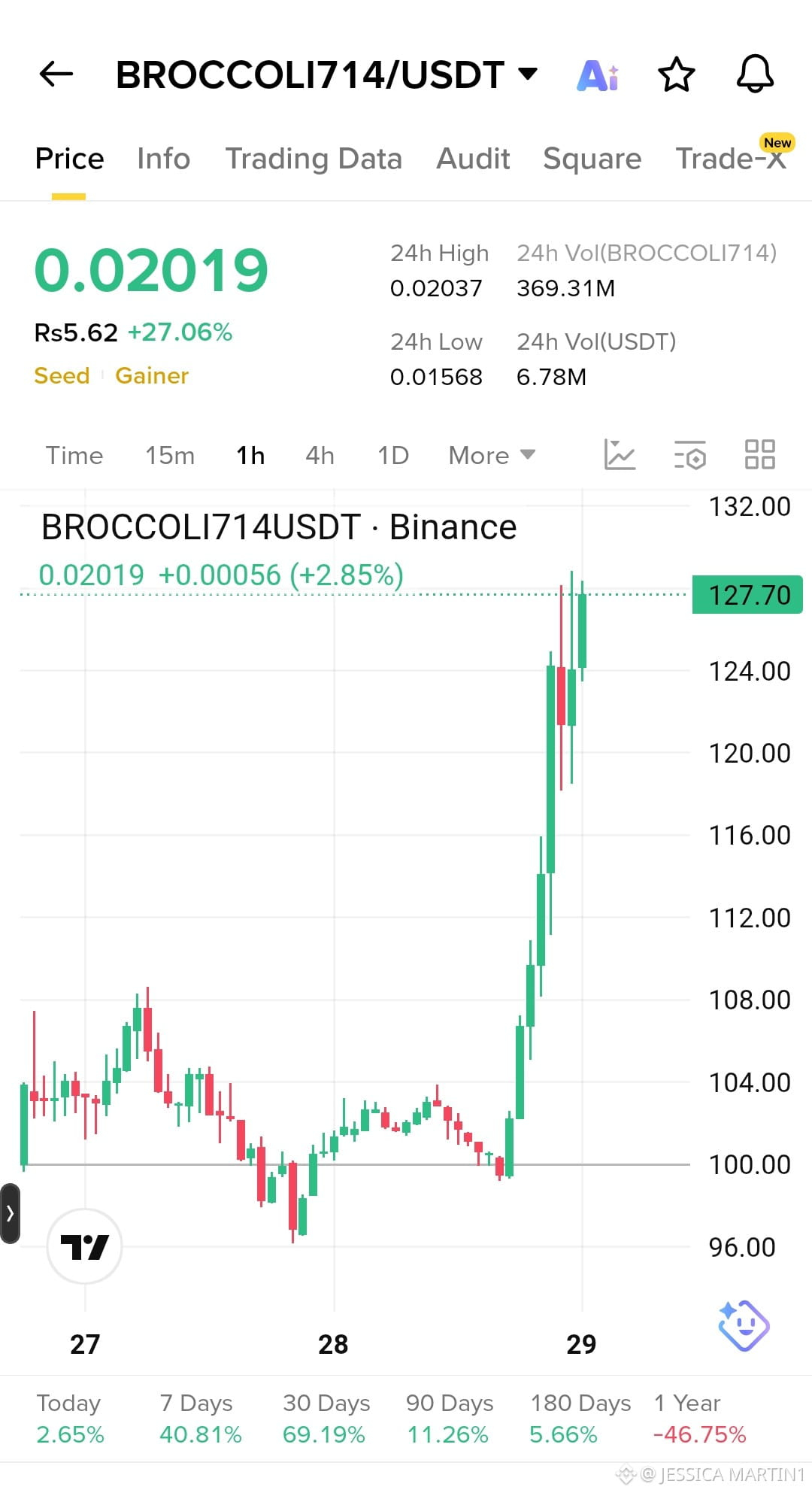Switch to the Info tab
812x1493 pixels.
pos(164,159)
